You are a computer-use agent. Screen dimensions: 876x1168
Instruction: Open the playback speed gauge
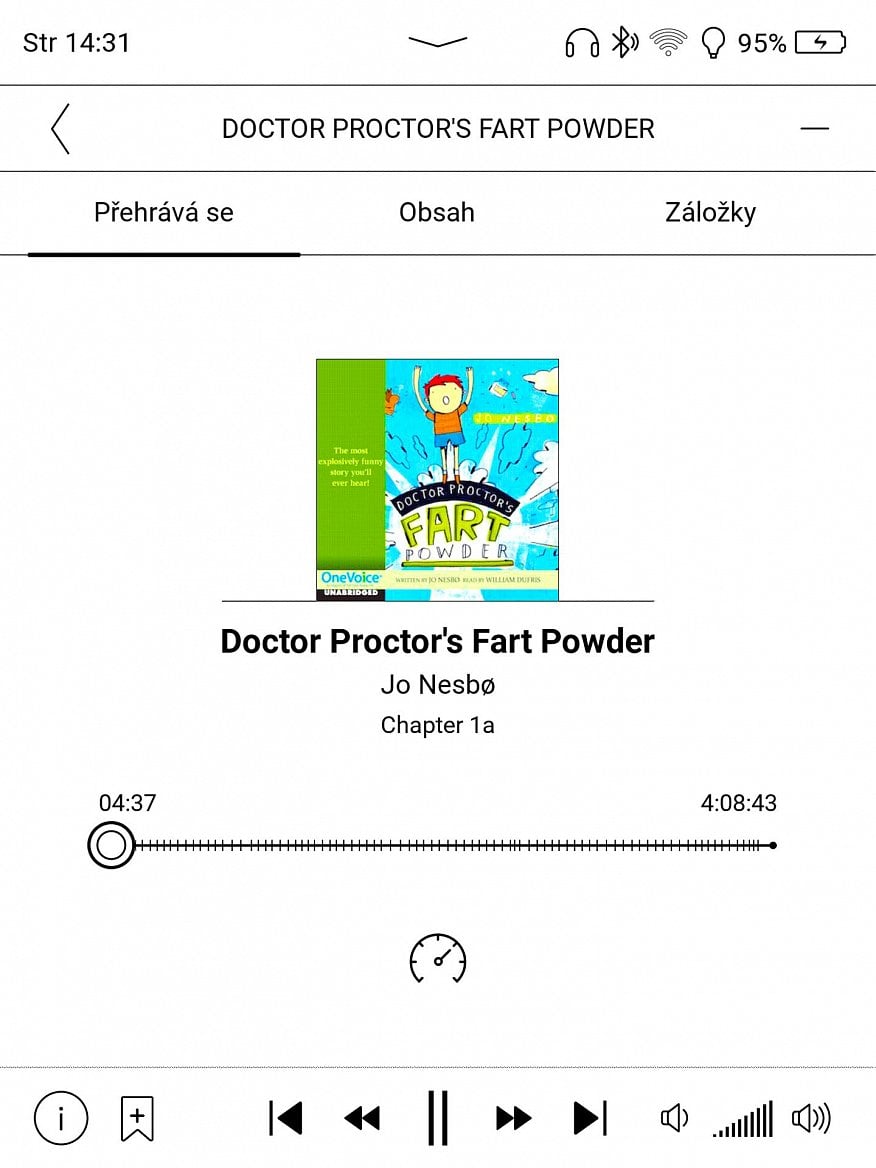[x=438, y=959]
